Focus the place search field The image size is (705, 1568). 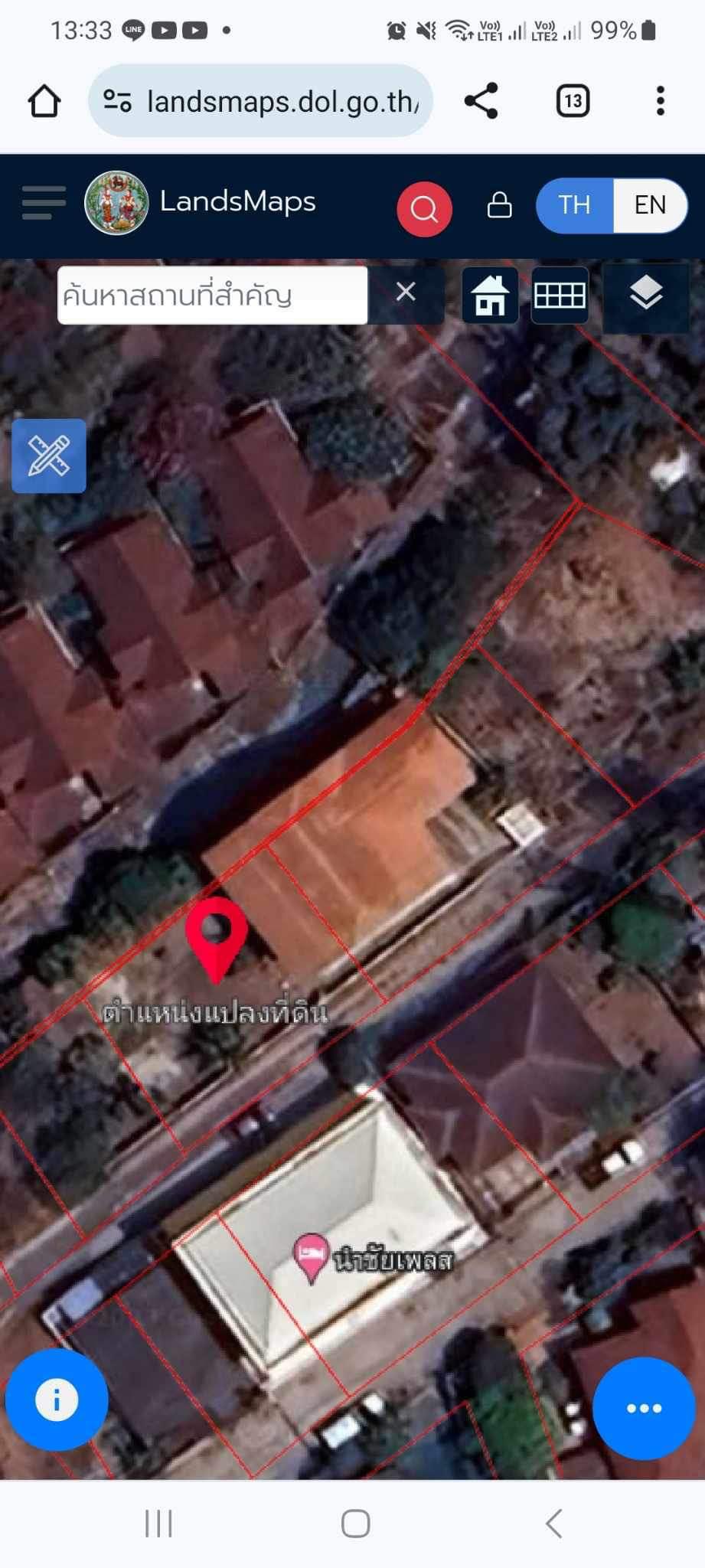(x=213, y=296)
